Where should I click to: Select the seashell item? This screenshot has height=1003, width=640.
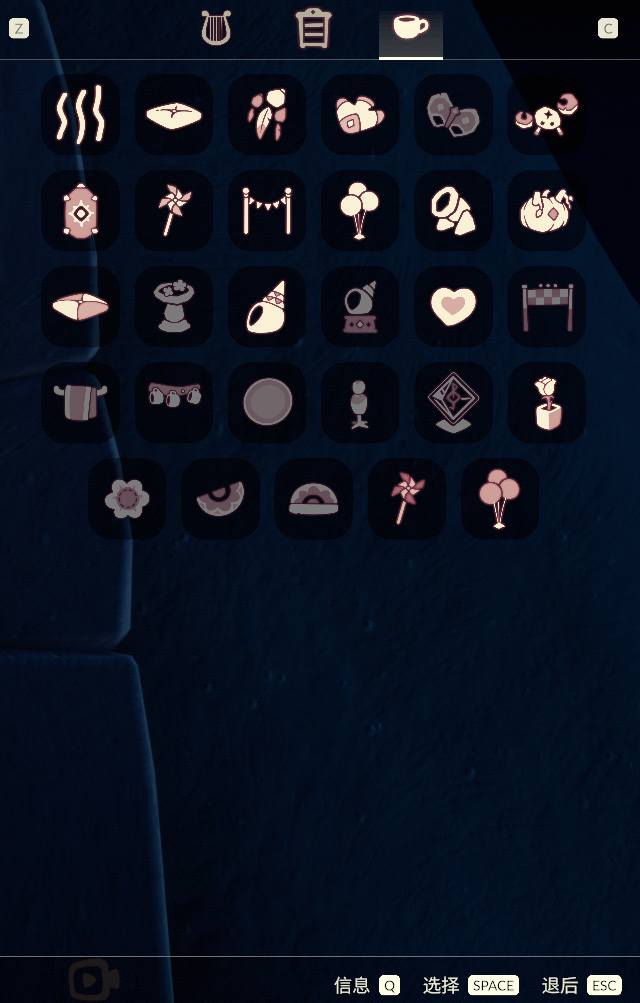click(267, 306)
